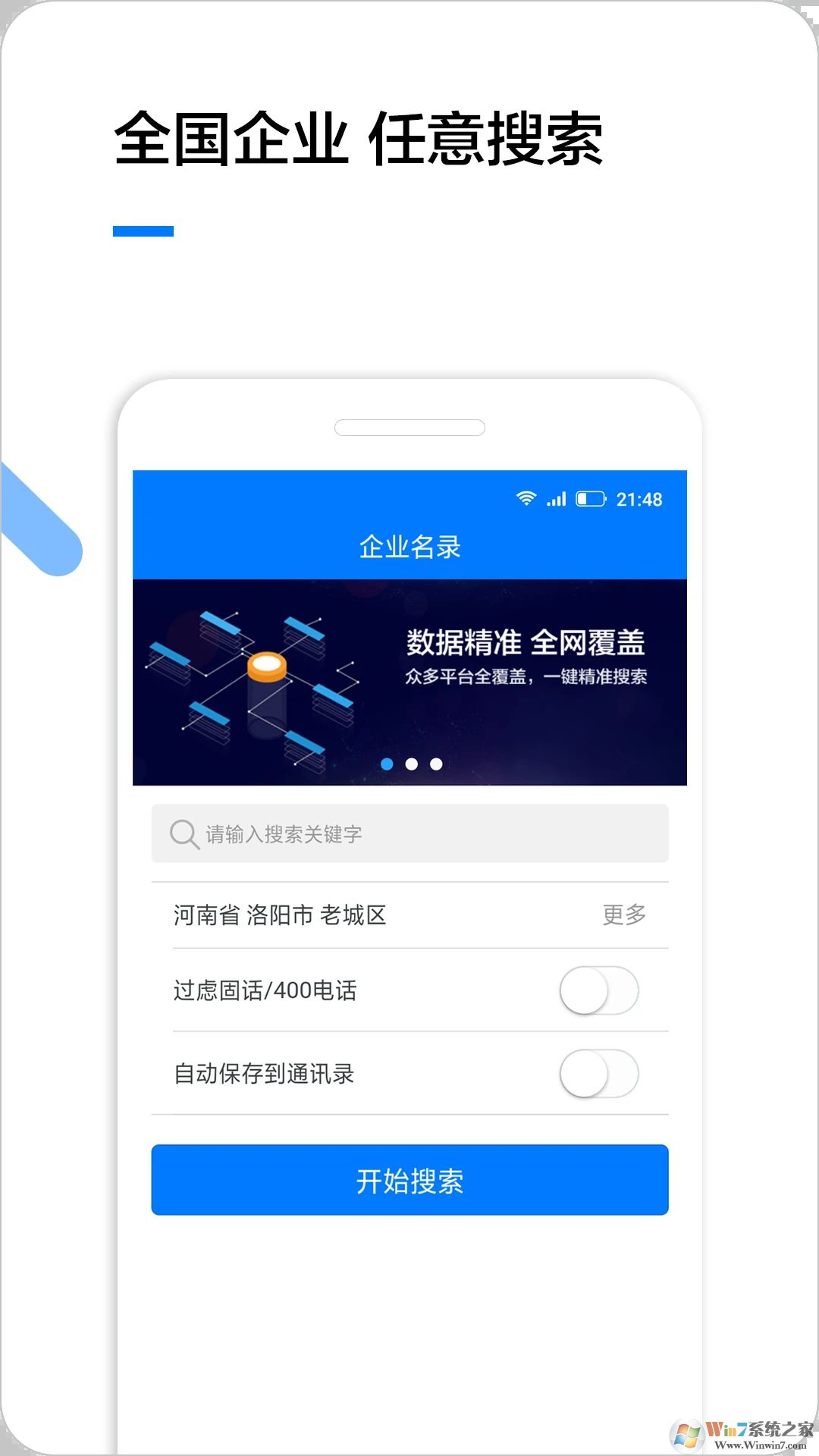Click the 请输入搜索关键字 input field
This screenshot has width=819, height=1456.
[409, 834]
